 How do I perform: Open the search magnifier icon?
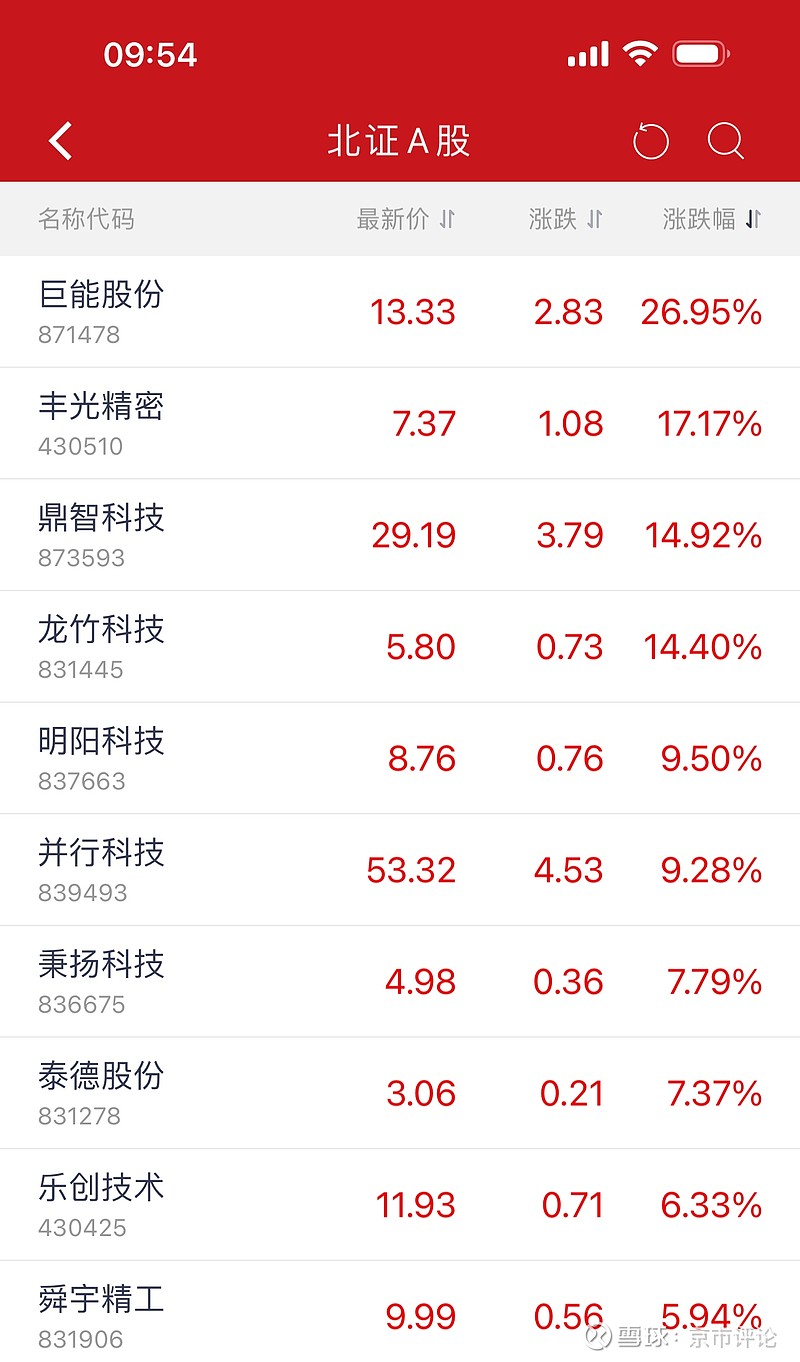[726, 141]
